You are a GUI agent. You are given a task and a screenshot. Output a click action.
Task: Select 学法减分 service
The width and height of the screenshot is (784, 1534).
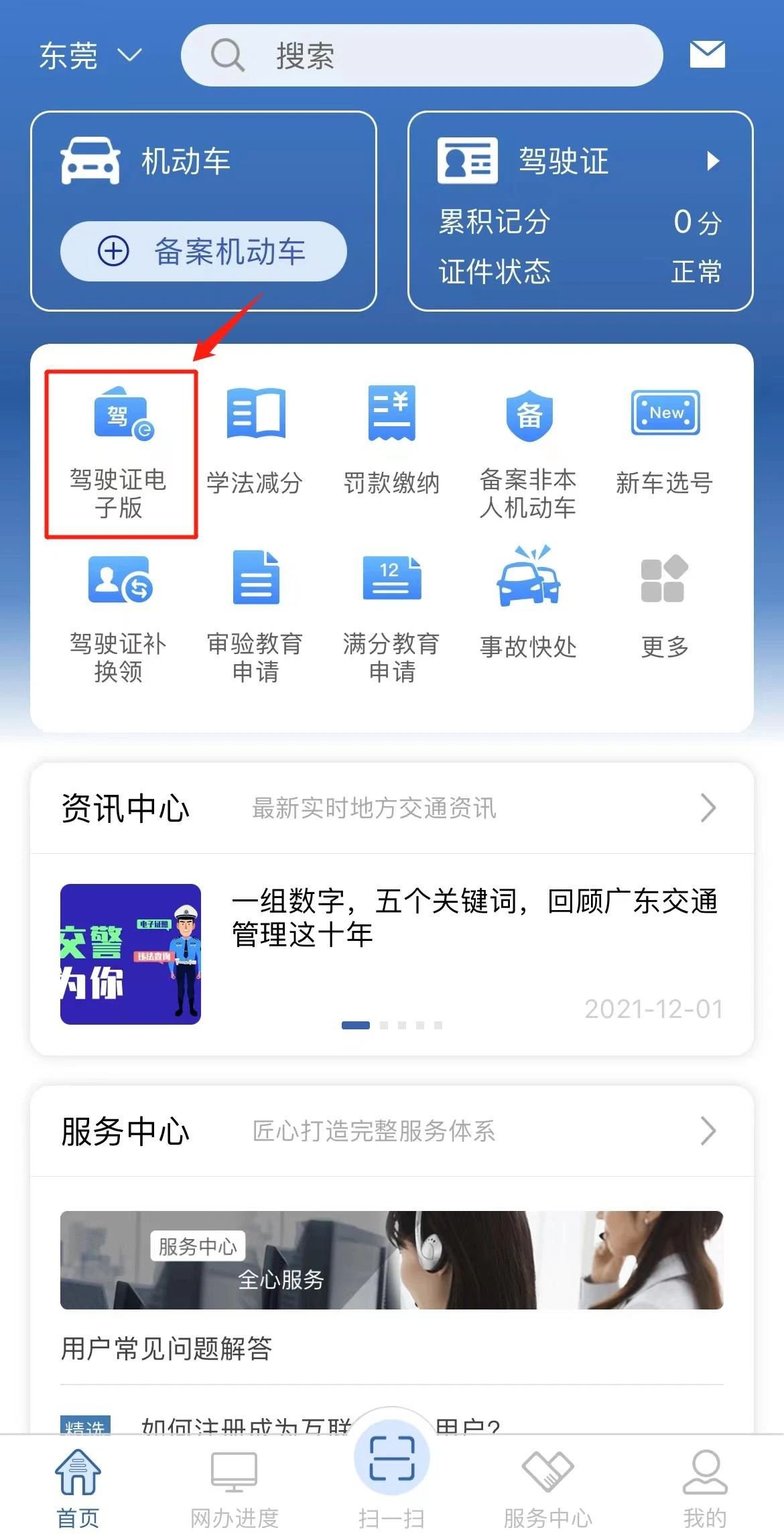click(x=255, y=442)
